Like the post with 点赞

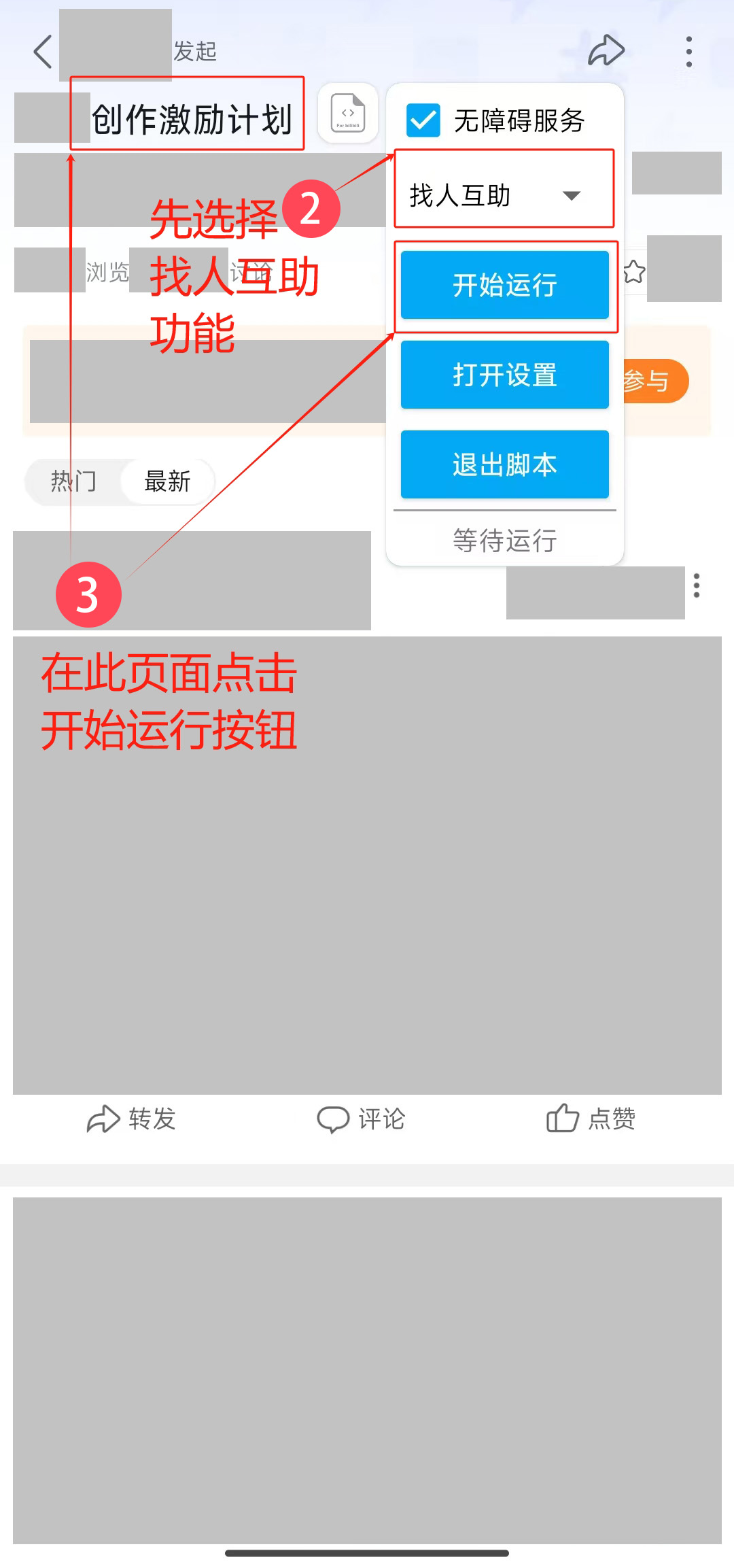coord(591,1119)
